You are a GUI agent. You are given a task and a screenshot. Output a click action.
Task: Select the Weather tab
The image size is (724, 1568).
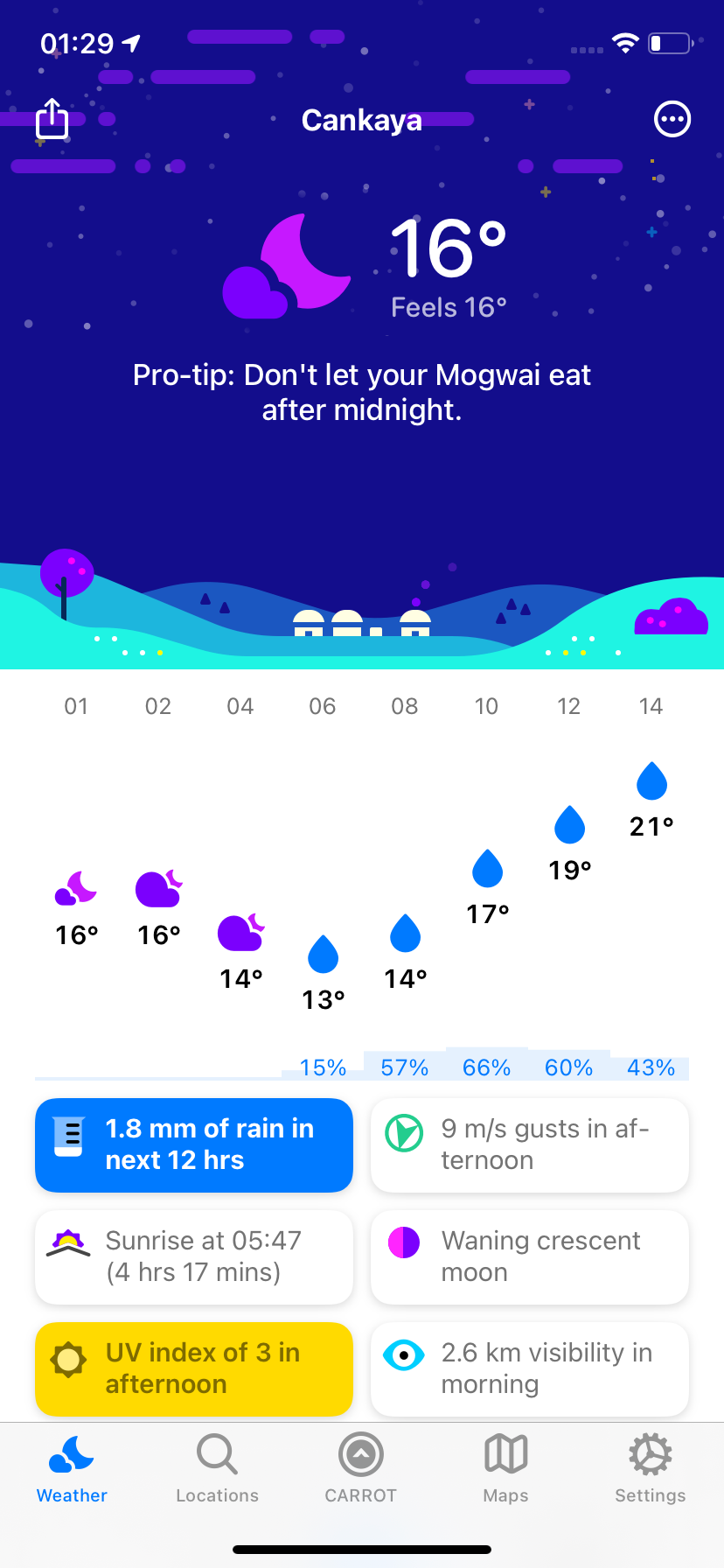[x=72, y=1468]
